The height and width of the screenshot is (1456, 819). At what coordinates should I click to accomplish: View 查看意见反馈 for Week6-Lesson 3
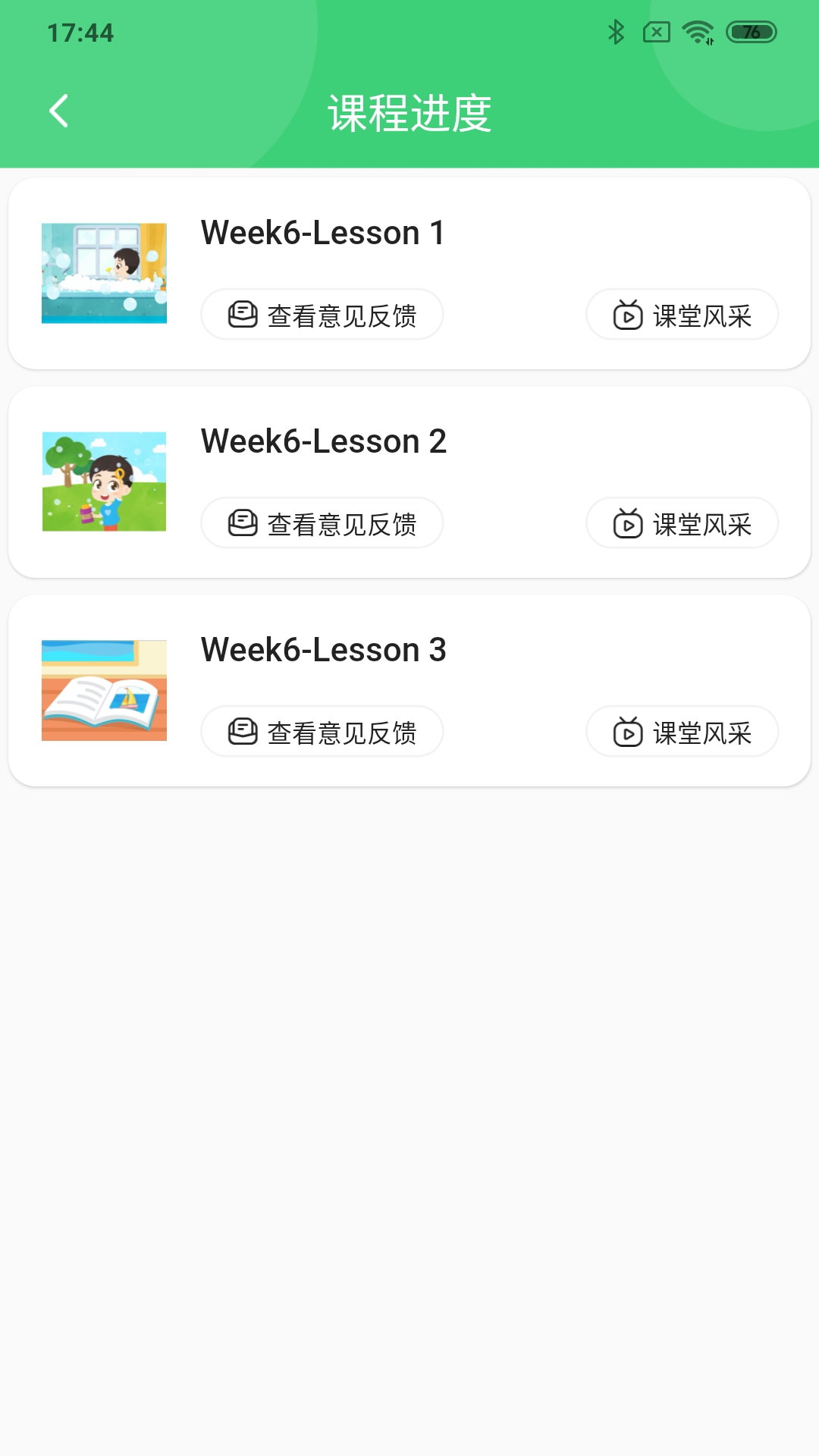pos(322,732)
